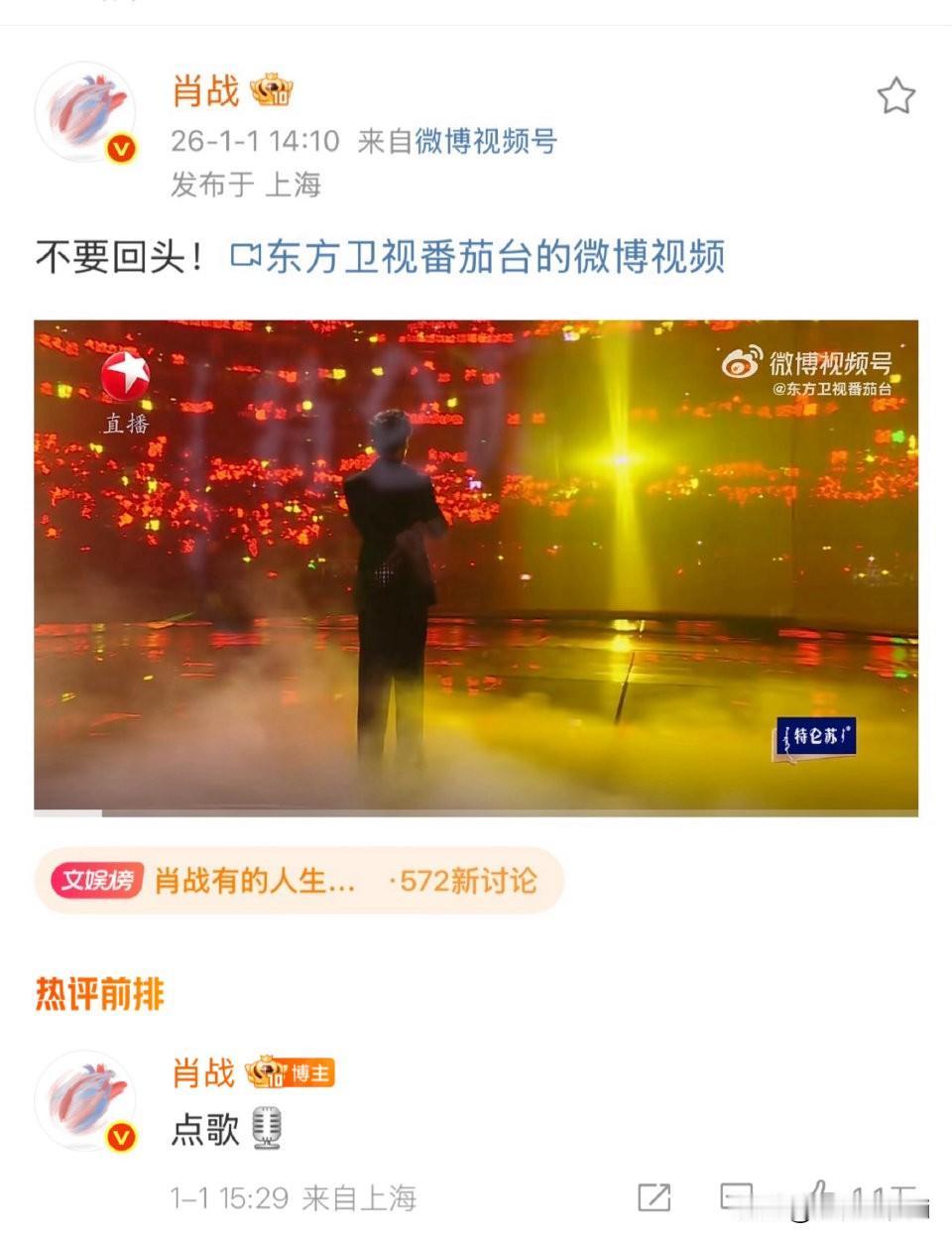Viewport: 952px width, 1243px height.
Task: Favorite this post with the star icon
Action: pos(897,96)
